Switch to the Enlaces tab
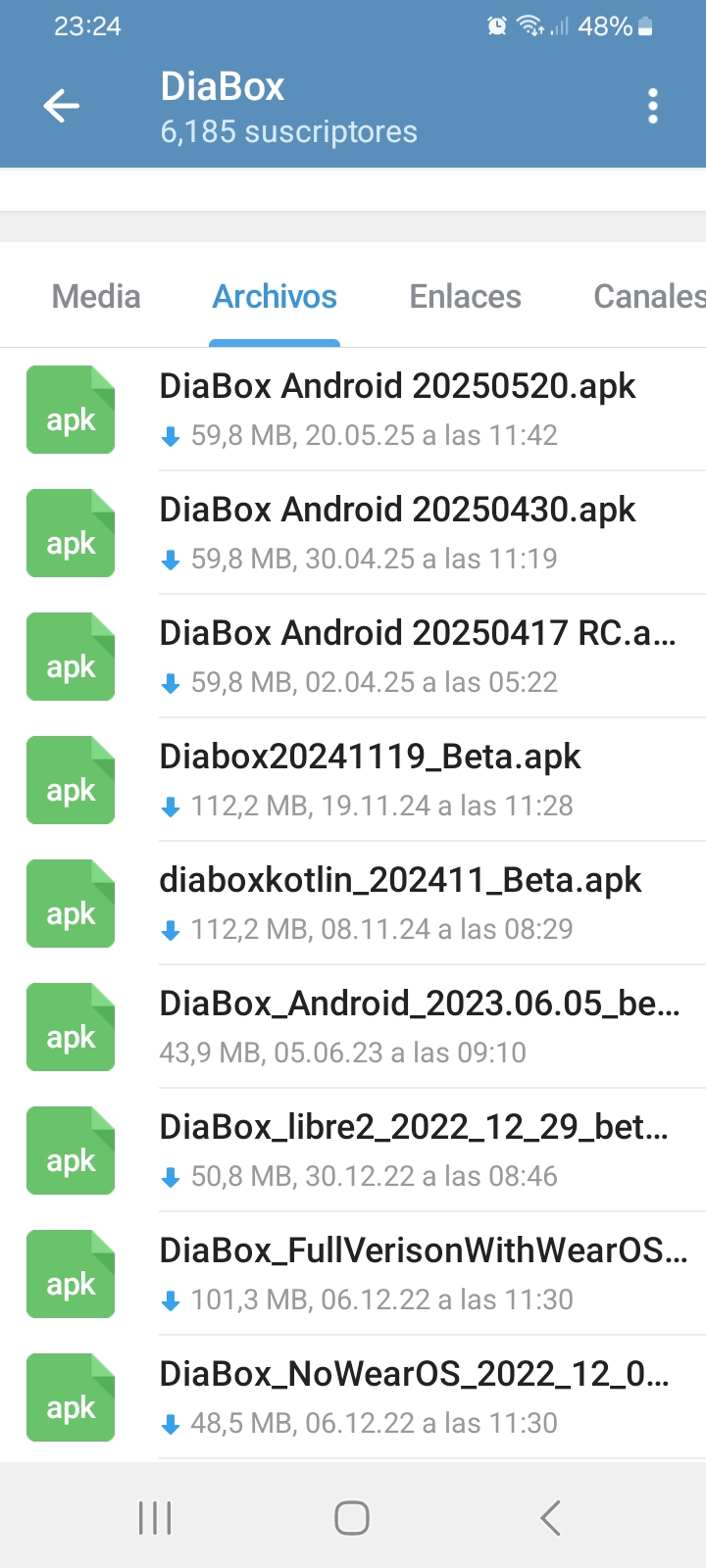The height and width of the screenshot is (1568, 706). 465,297
